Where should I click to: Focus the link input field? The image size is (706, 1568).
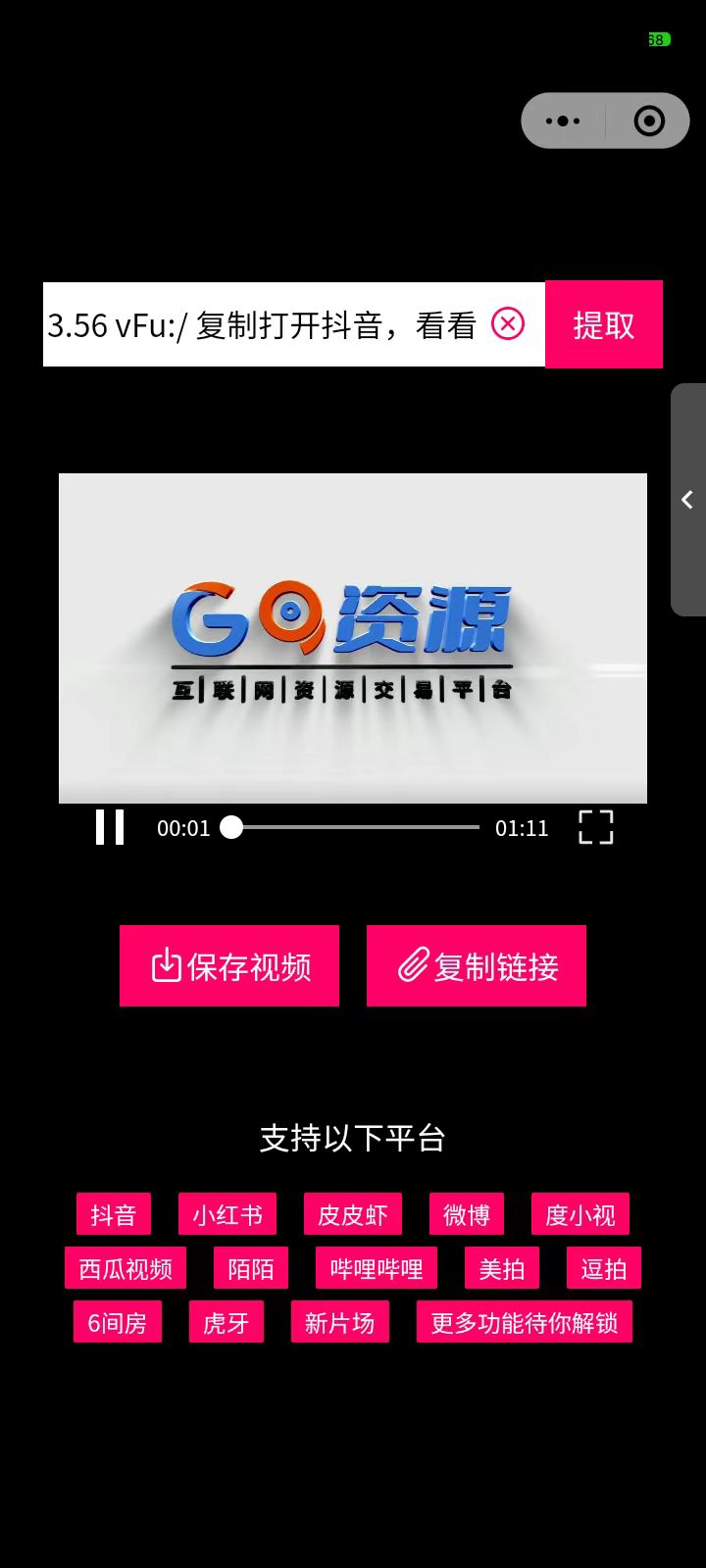click(x=265, y=324)
